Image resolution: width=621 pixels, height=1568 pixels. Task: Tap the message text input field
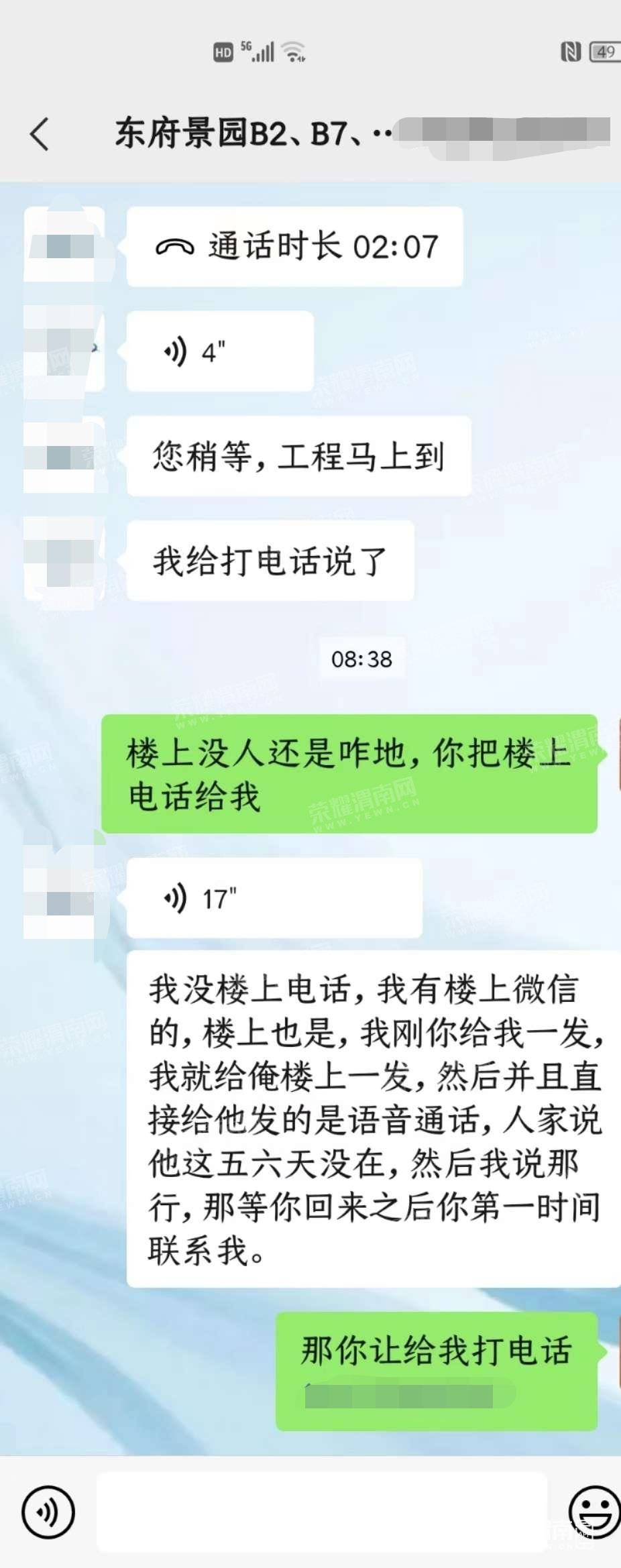[x=322, y=1512]
